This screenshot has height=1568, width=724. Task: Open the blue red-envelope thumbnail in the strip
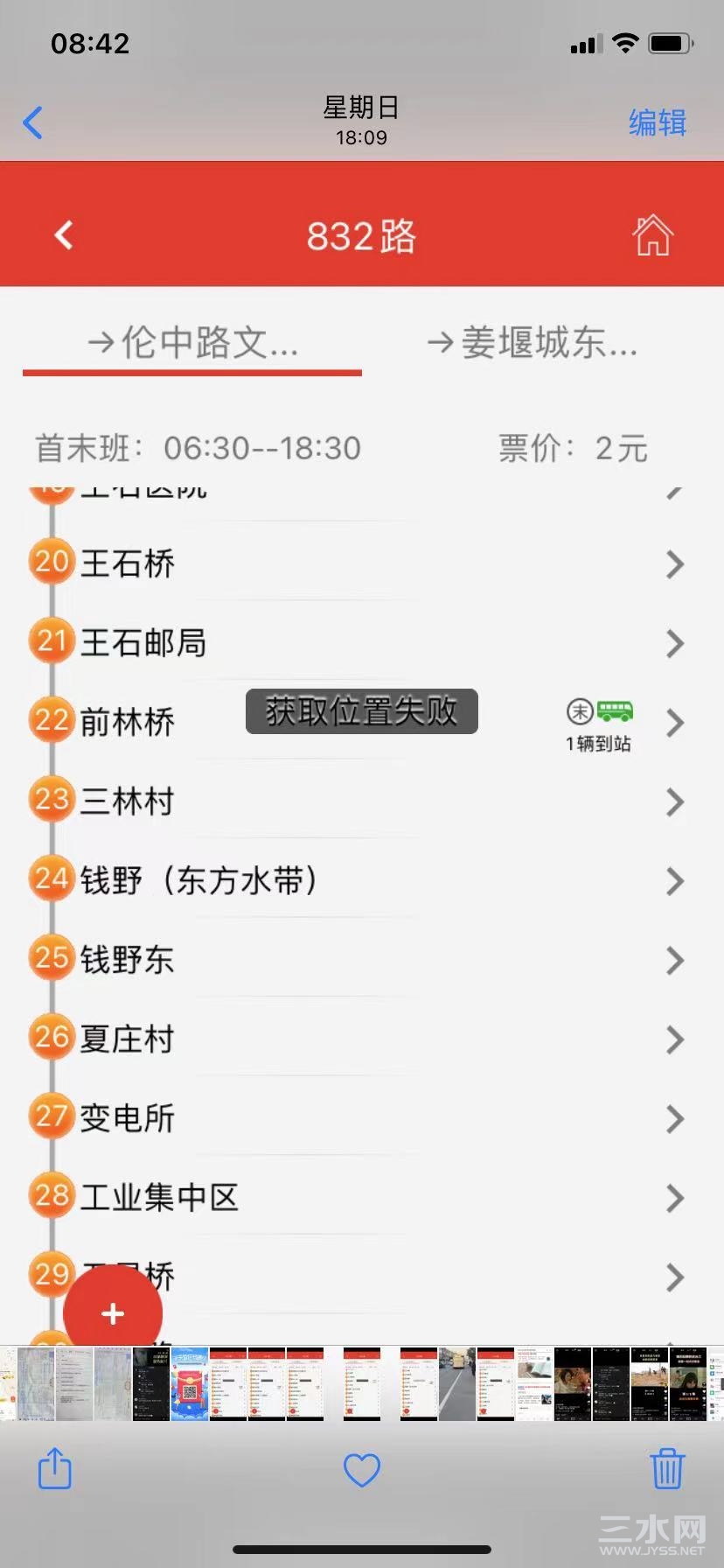pos(189,1384)
